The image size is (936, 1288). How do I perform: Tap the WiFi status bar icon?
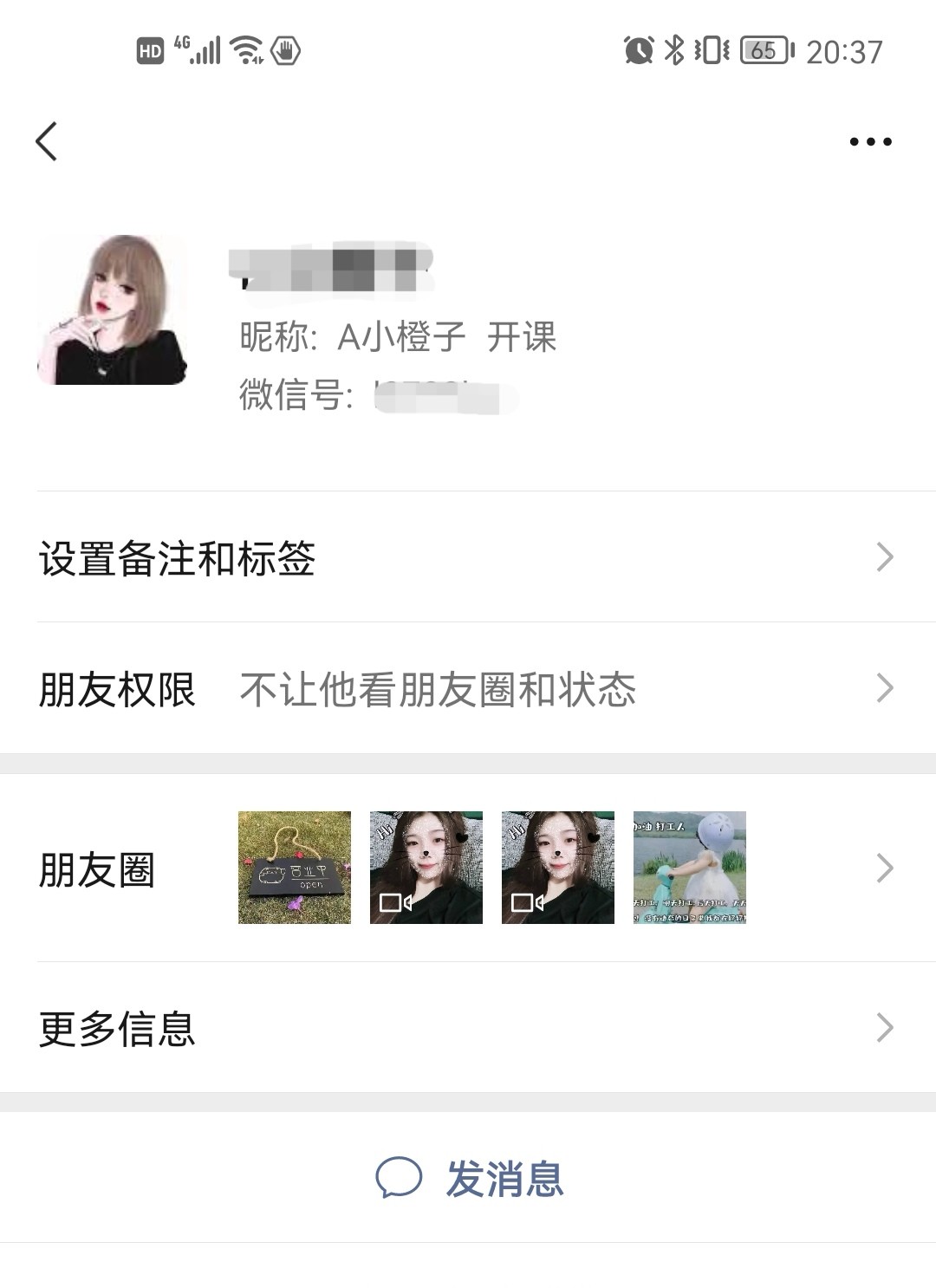coord(248,52)
